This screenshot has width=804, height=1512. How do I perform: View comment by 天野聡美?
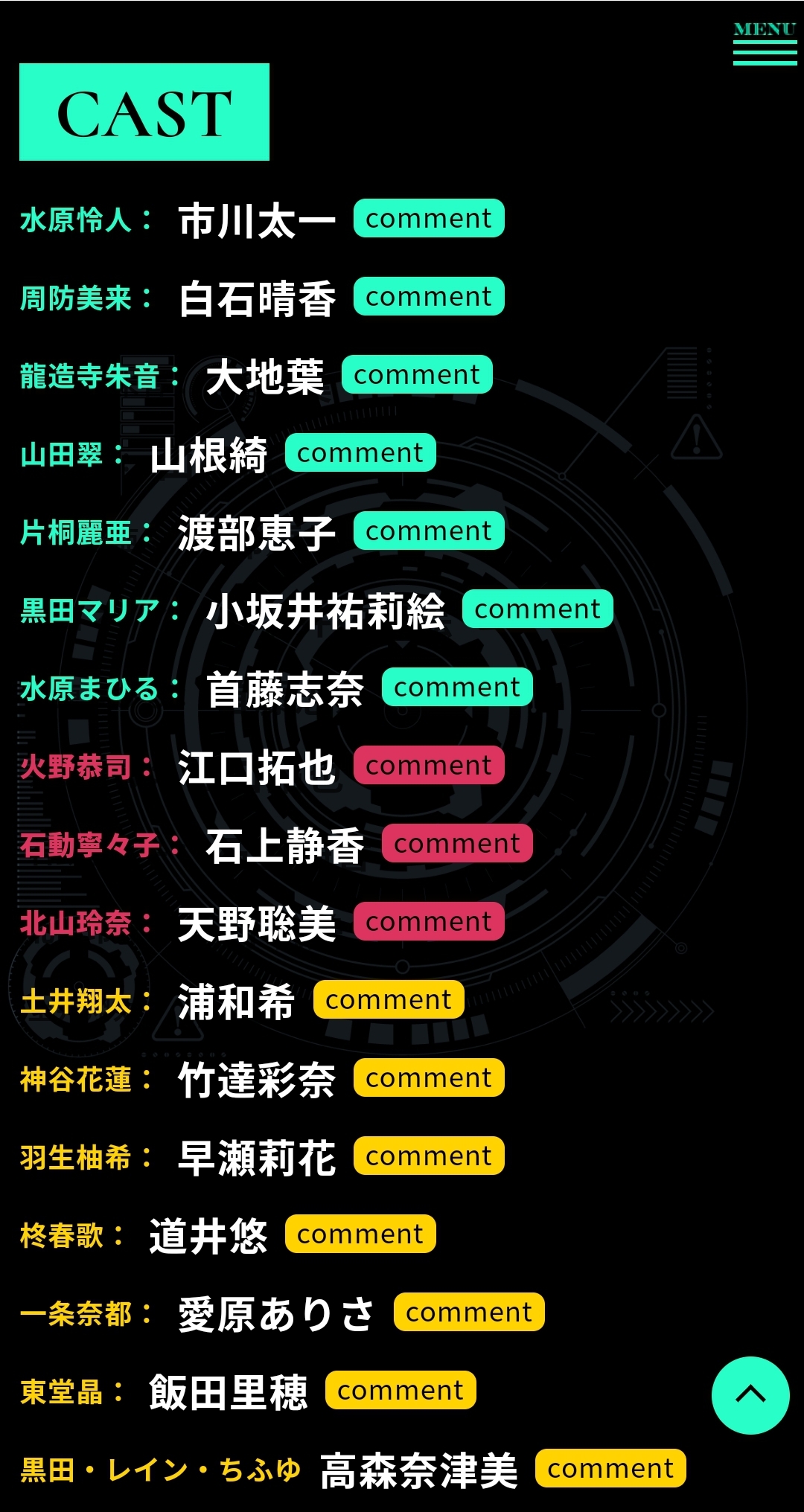pos(429,921)
